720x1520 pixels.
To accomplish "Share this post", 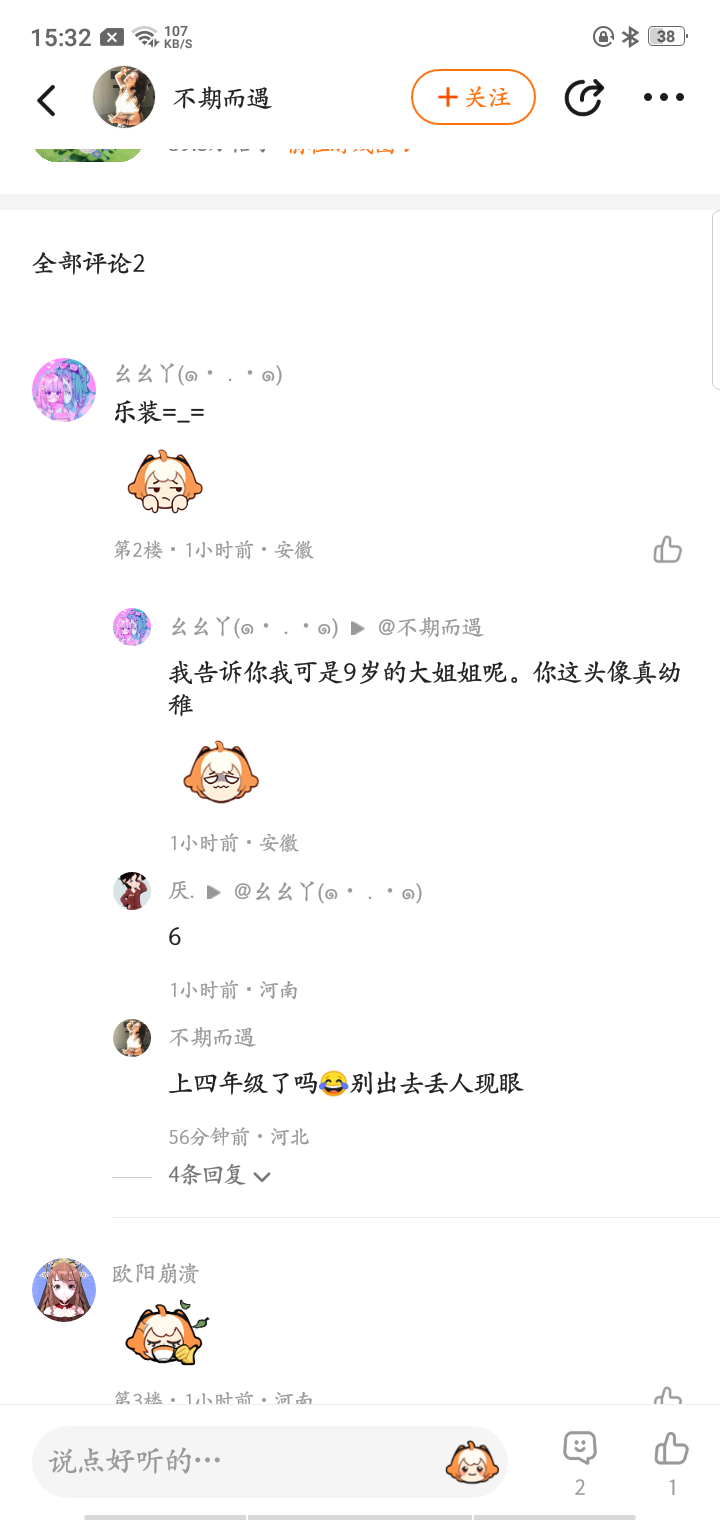I will pyautogui.click(x=584, y=97).
